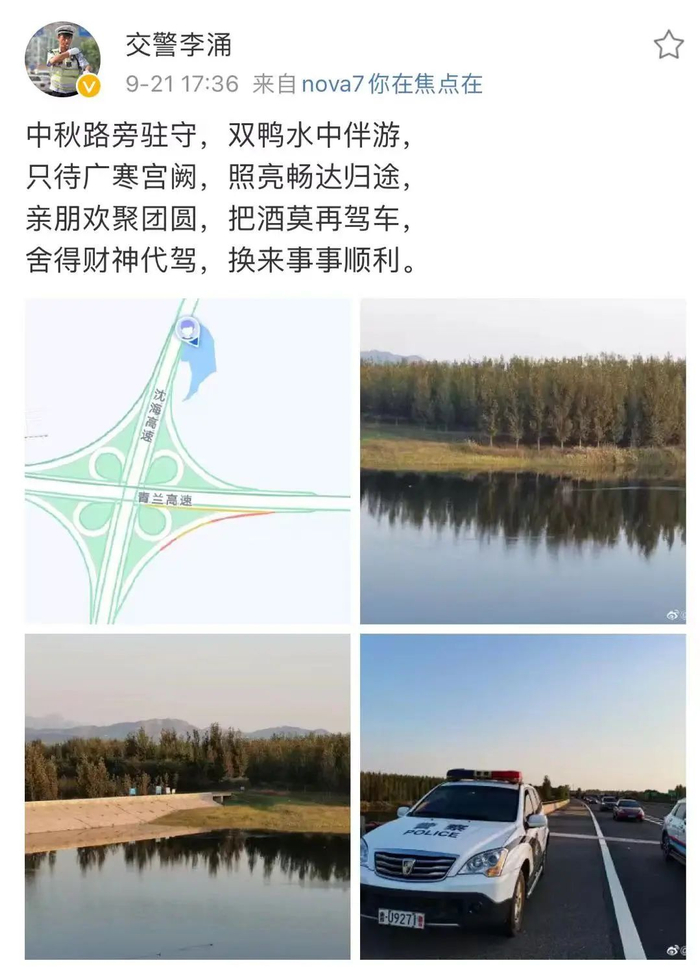Open 交警李涌's profile avatar
This screenshot has width=700, height=980.
(x=62, y=59)
